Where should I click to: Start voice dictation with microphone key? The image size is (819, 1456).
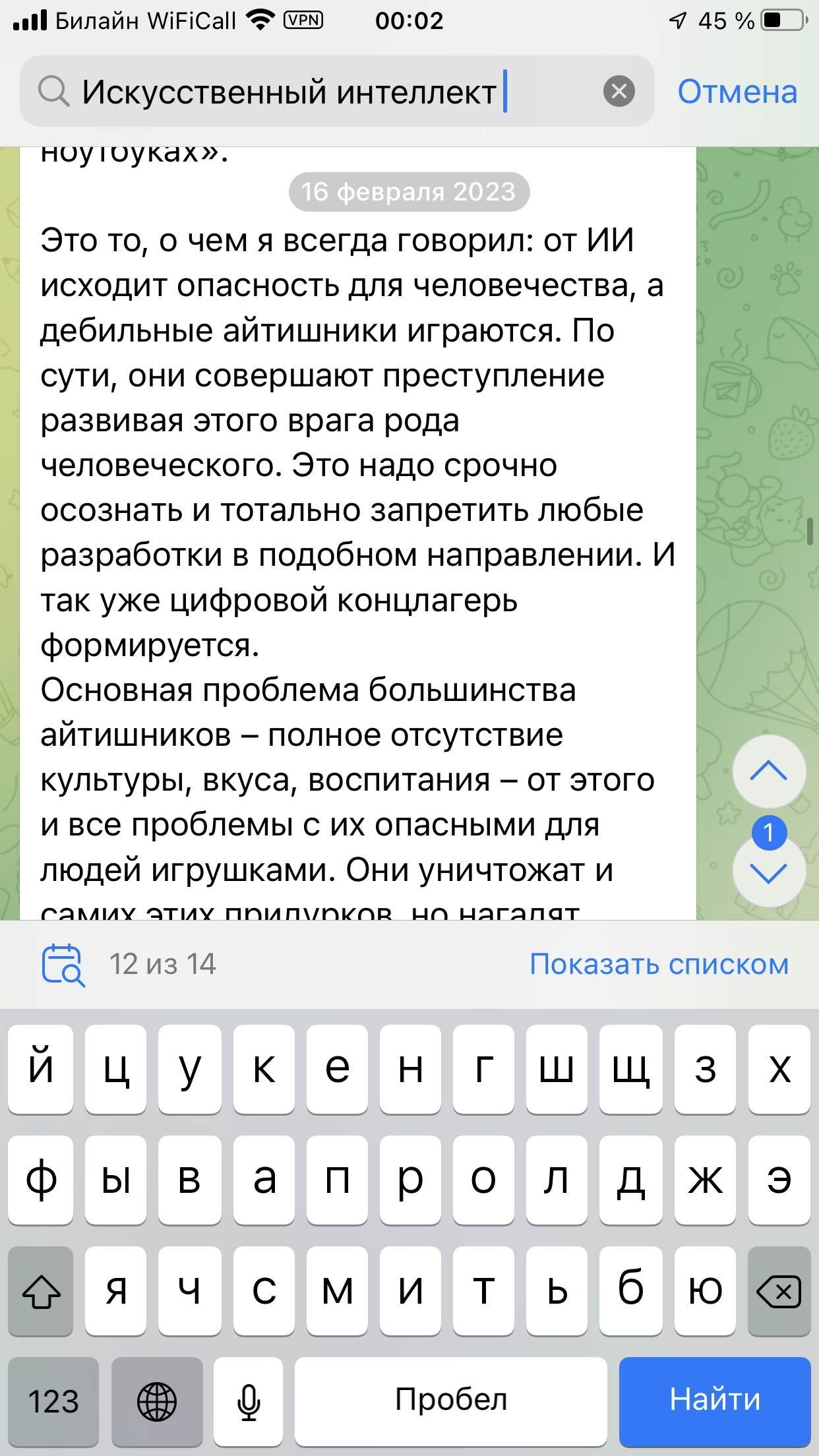pos(249,1401)
